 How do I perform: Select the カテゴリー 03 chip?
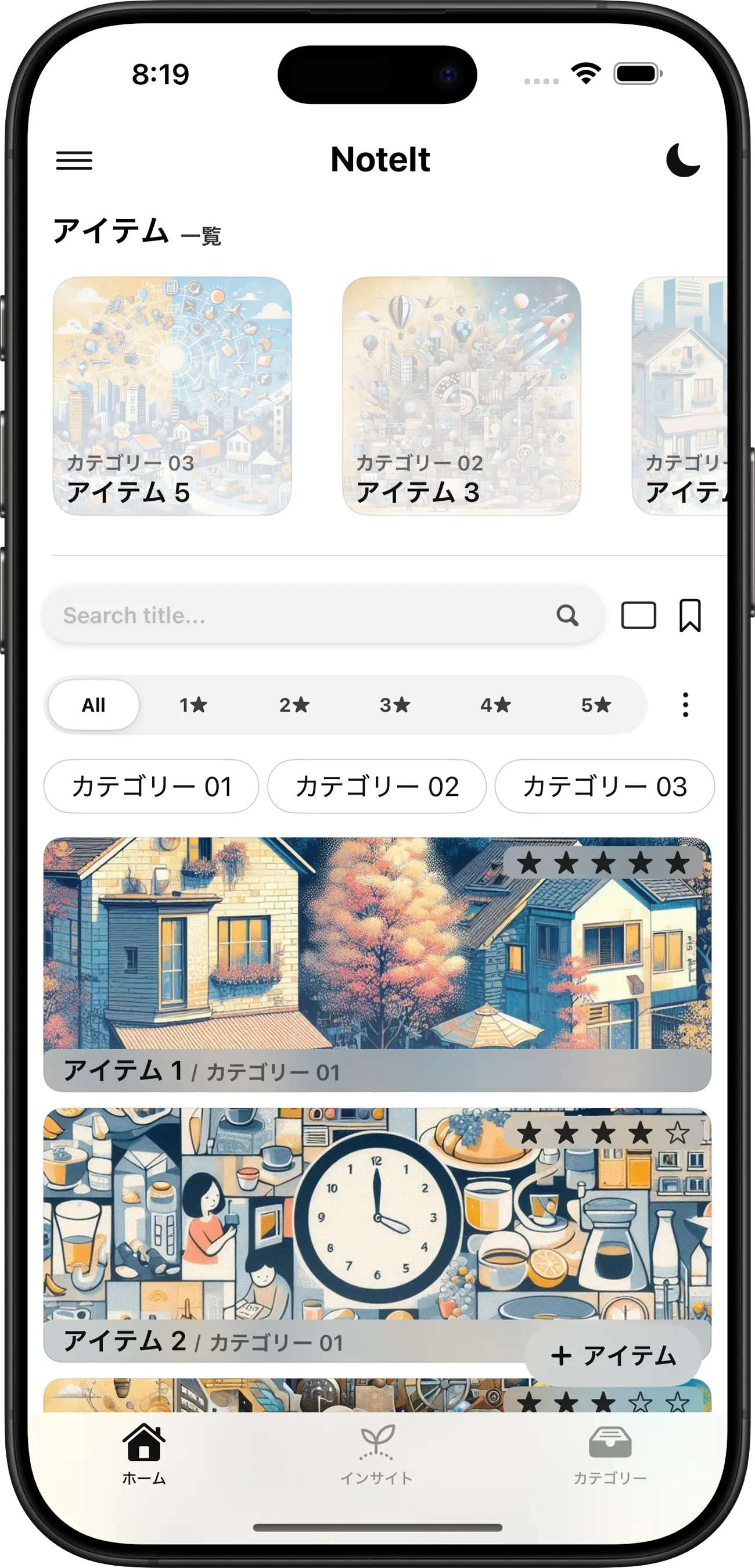(x=605, y=787)
